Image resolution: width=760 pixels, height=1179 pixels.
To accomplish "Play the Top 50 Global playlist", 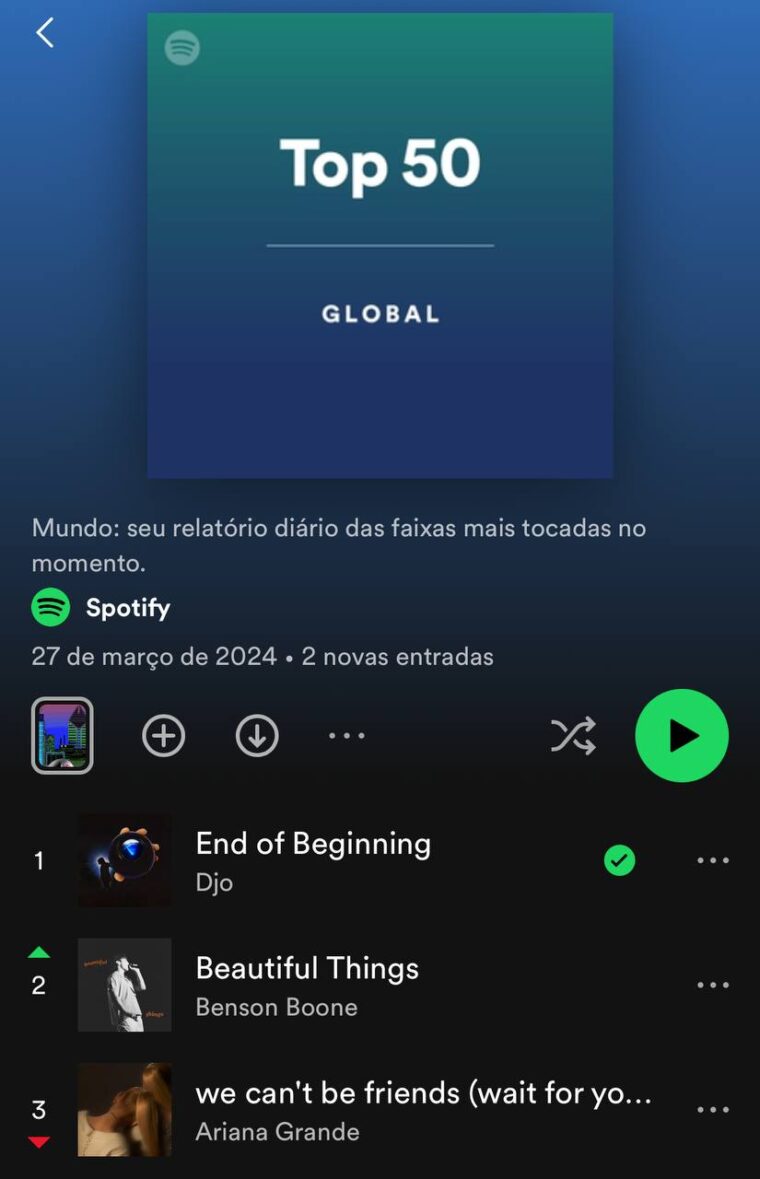I will (x=682, y=736).
